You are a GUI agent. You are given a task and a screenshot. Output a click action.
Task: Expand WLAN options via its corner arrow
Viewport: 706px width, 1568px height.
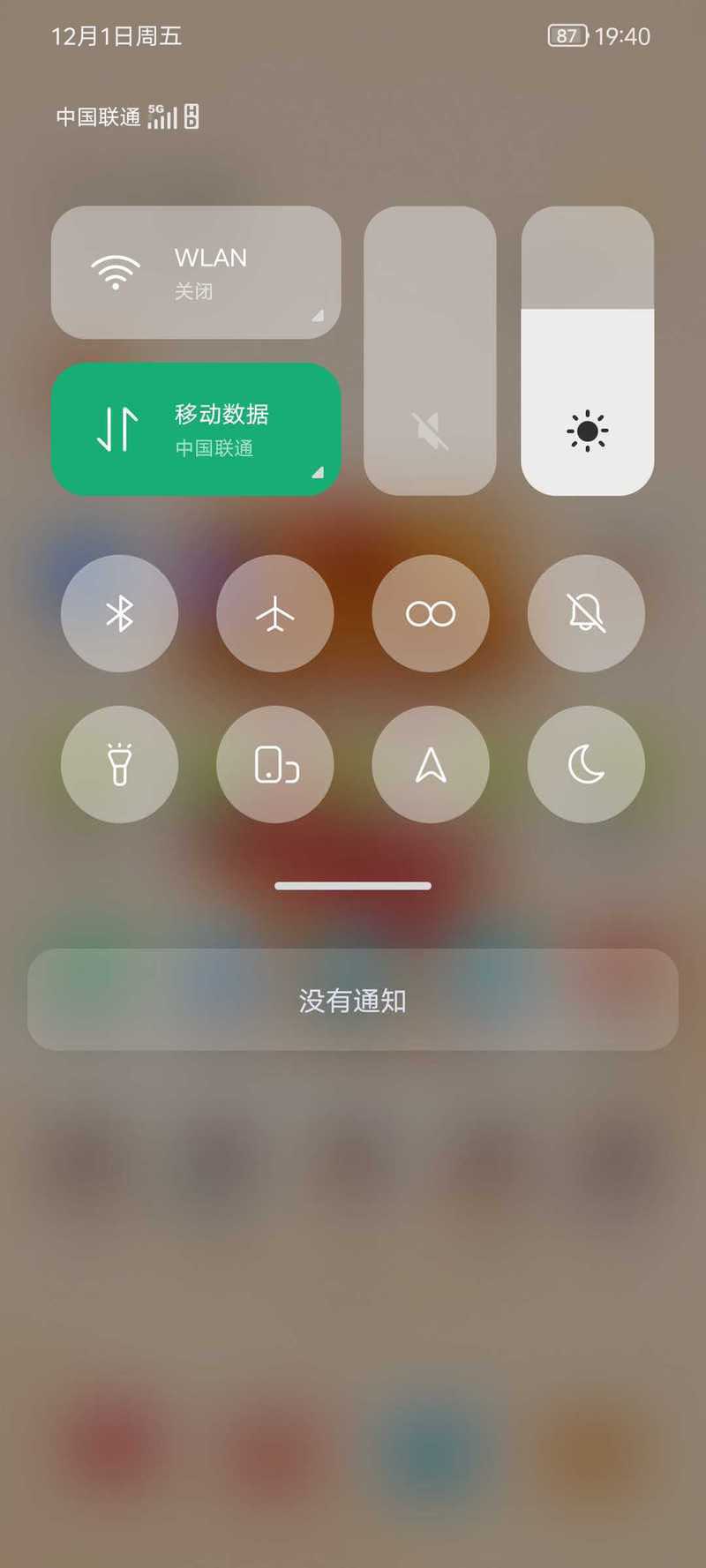tap(318, 316)
